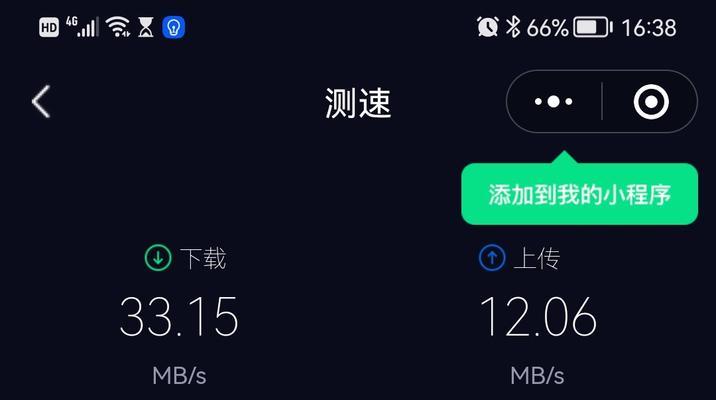This screenshot has height=400, width=716.
Task: Go back from the 测速 page
Action: click(41, 101)
